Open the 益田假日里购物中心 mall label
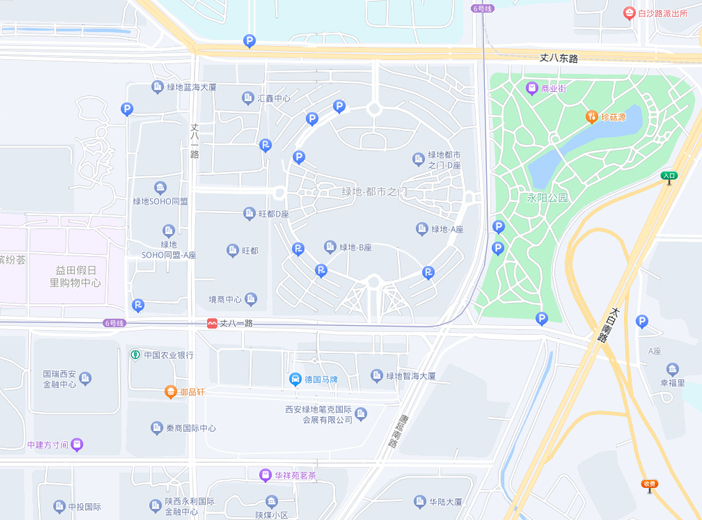The height and width of the screenshot is (520, 702). (x=75, y=276)
